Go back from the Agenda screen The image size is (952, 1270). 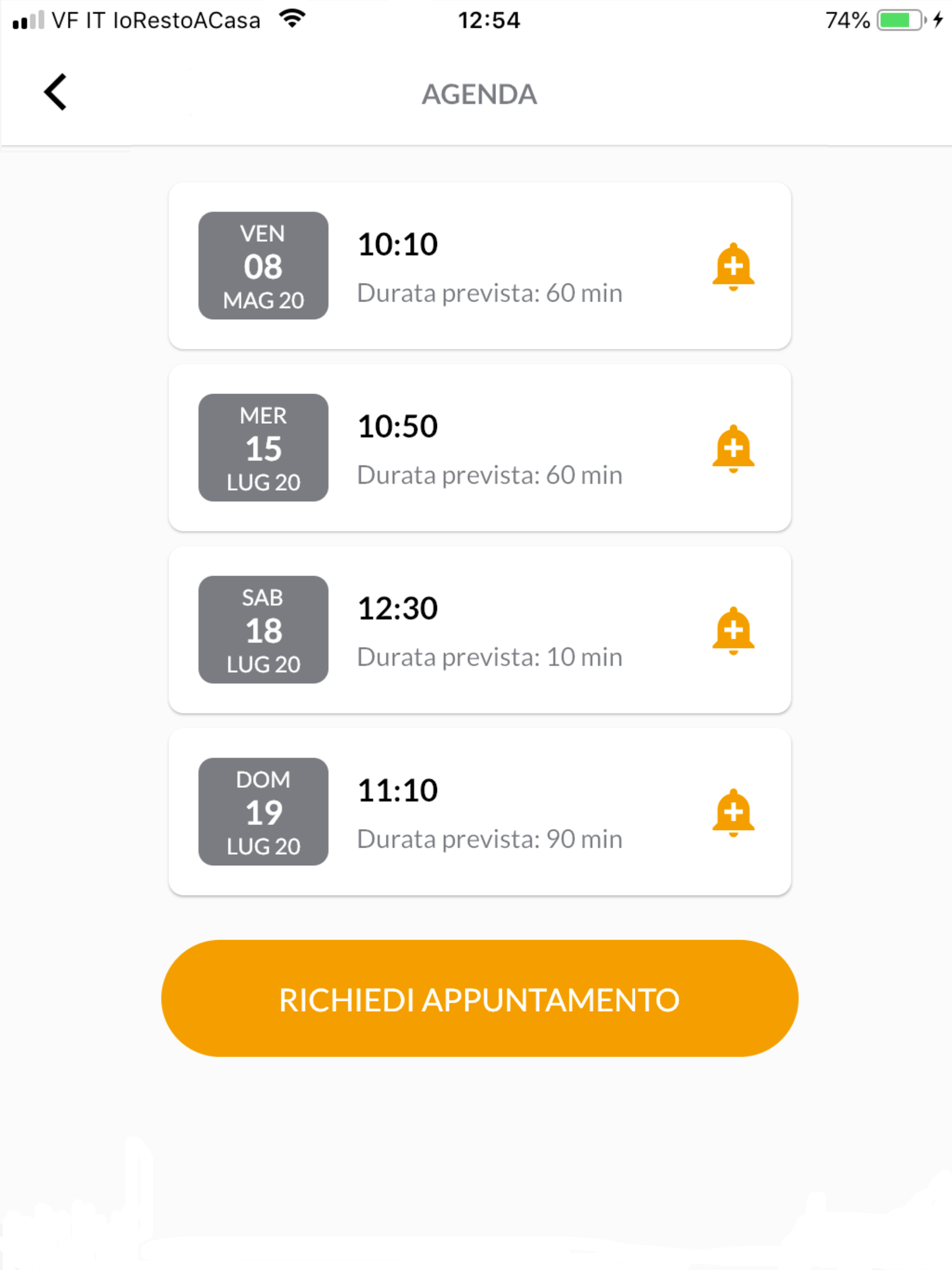coord(56,92)
